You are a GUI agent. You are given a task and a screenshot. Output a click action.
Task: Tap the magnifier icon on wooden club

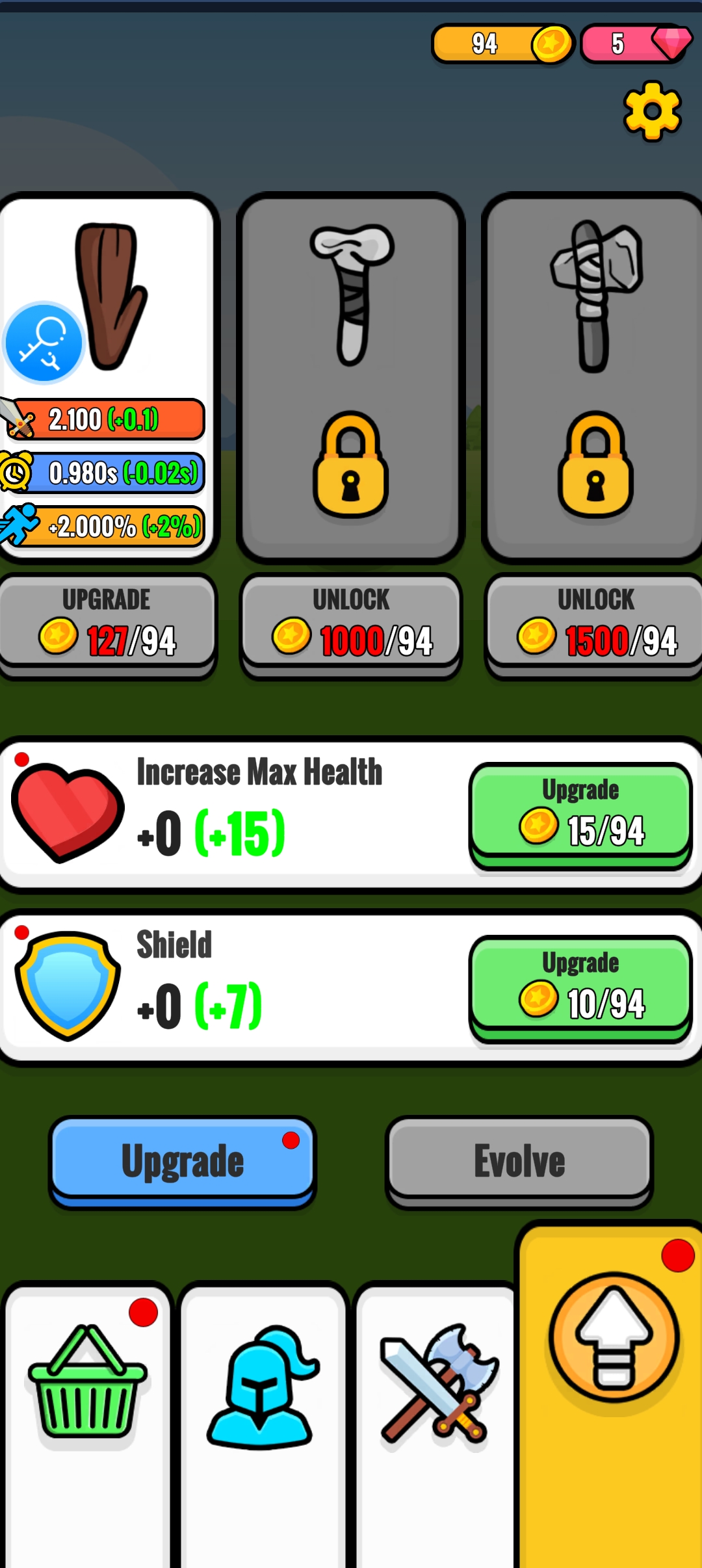pyautogui.click(x=44, y=342)
